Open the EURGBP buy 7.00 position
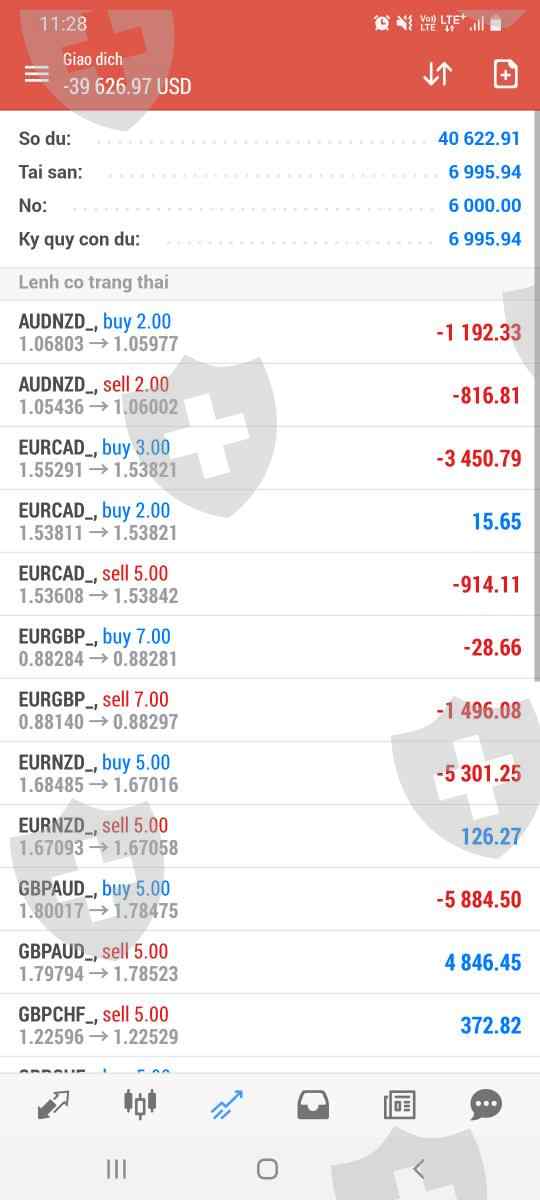 coord(270,647)
